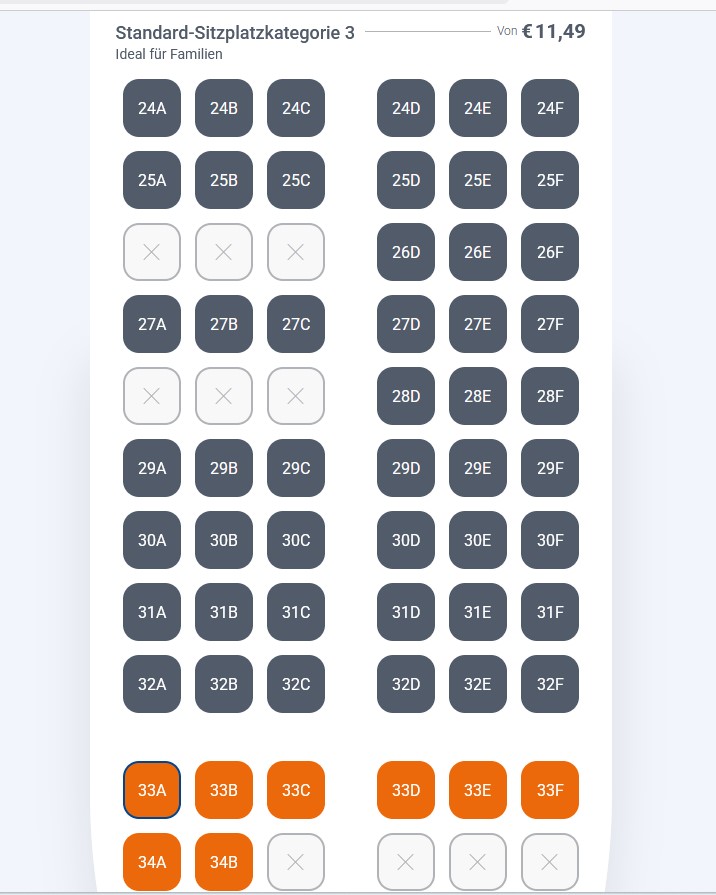Choose seat 31E

point(478,612)
